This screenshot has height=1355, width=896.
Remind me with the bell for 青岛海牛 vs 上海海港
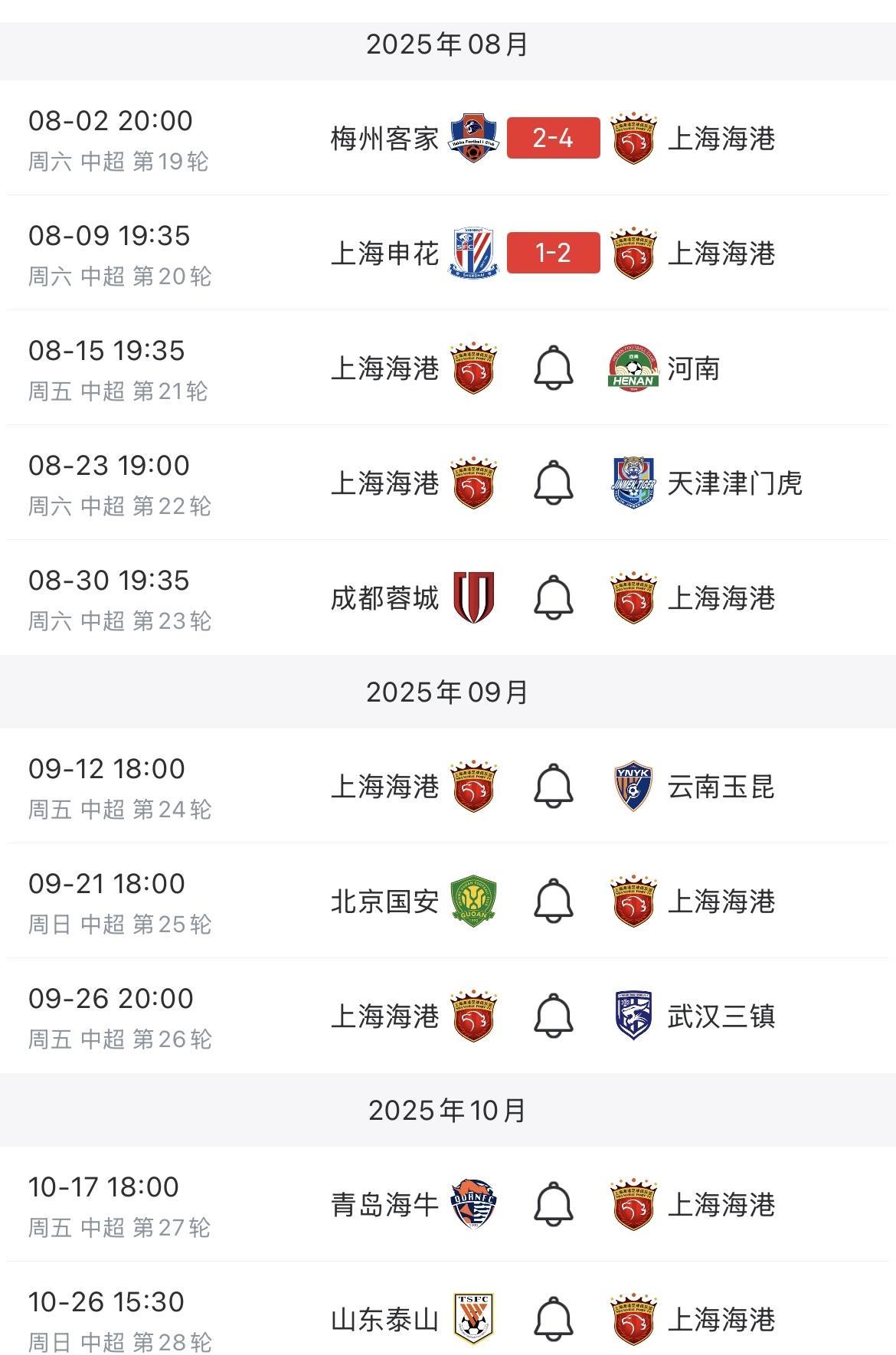click(x=553, y=1205)
